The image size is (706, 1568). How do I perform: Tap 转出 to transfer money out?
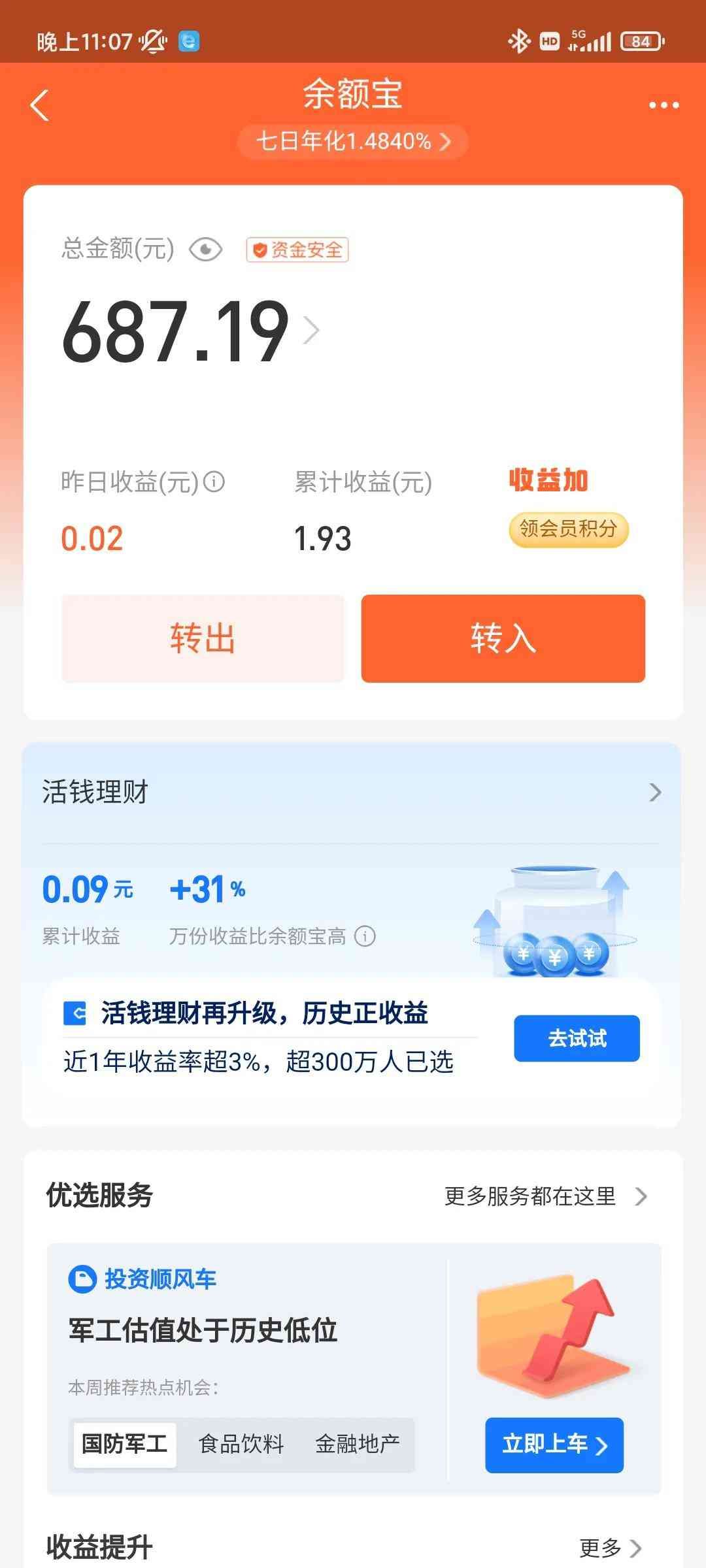[203, 638]
